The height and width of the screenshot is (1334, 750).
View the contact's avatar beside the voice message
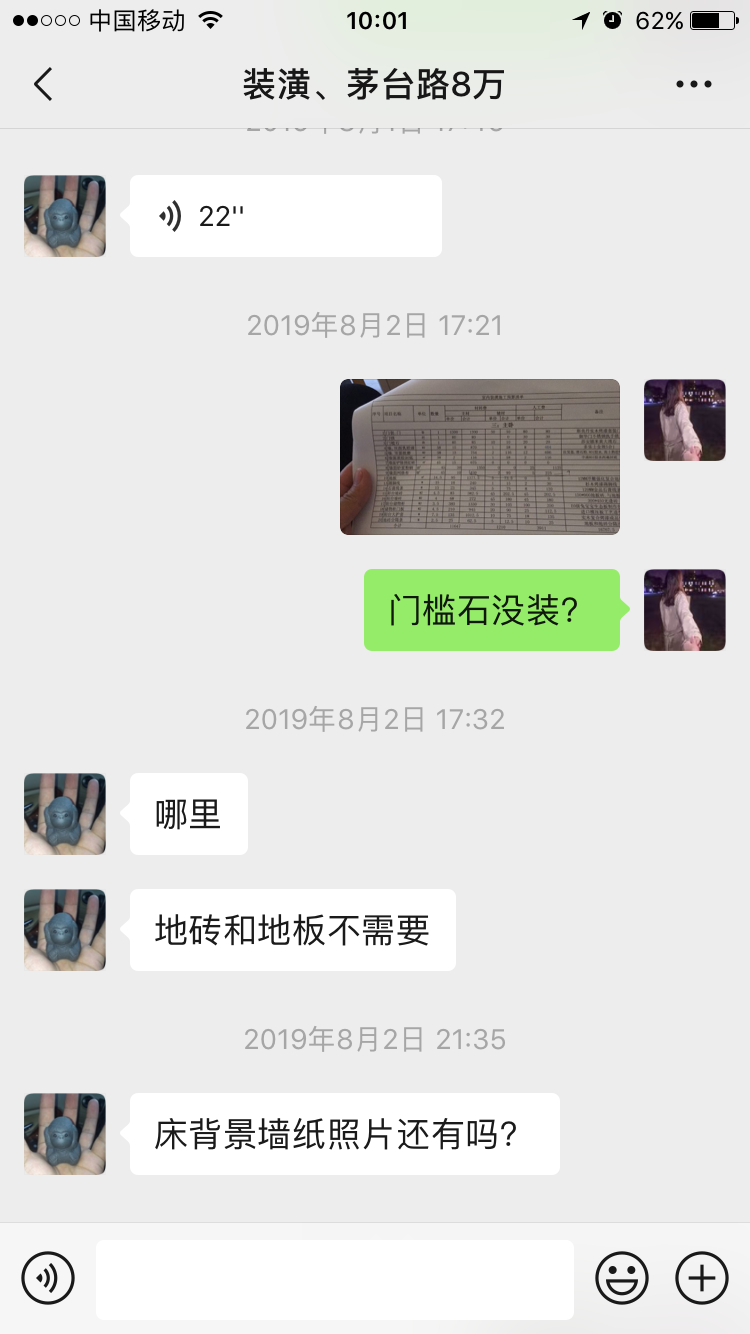point(65,216)
